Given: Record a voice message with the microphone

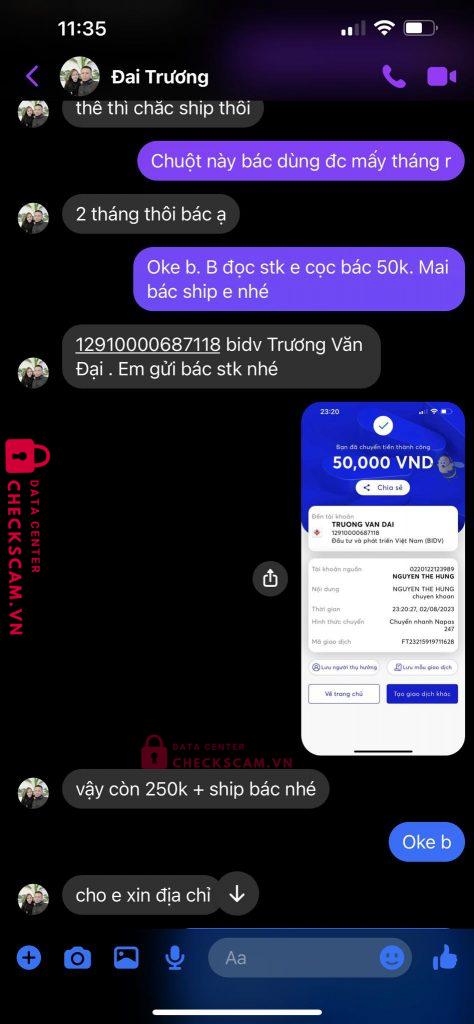Looking at the screenshot, I should pyautogui.click(x=174, y=958).
